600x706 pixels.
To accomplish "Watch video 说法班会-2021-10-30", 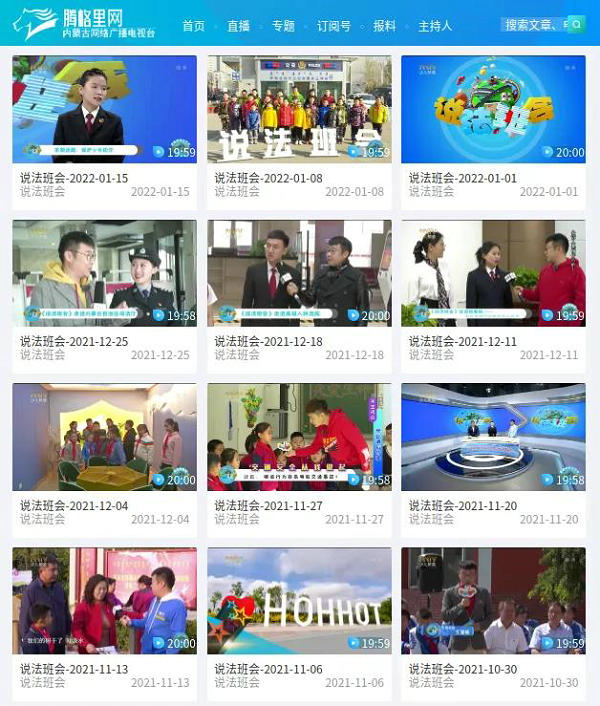I will [x=493, y=600].
